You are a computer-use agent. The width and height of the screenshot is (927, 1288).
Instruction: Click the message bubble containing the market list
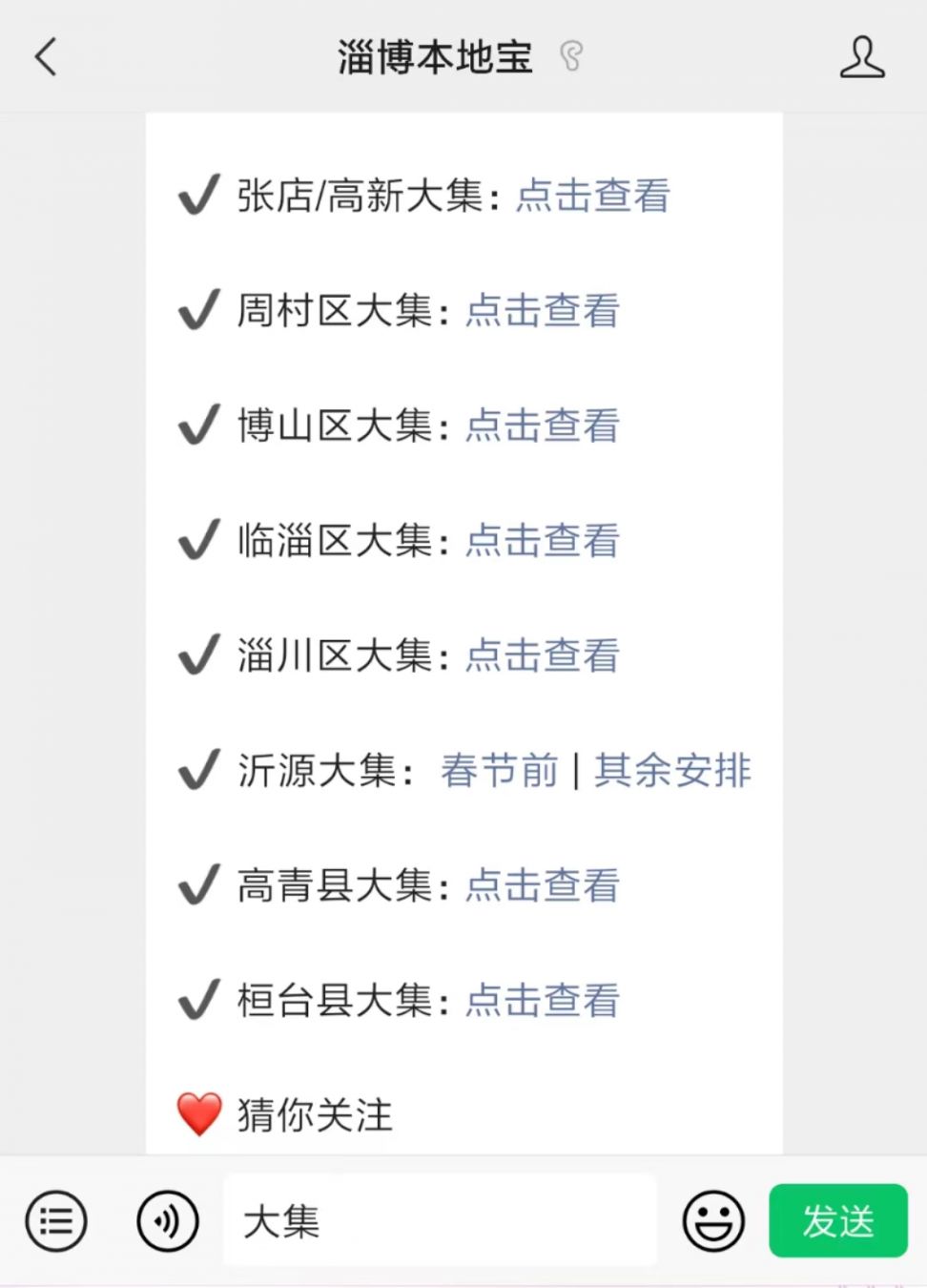click(463, 630)
